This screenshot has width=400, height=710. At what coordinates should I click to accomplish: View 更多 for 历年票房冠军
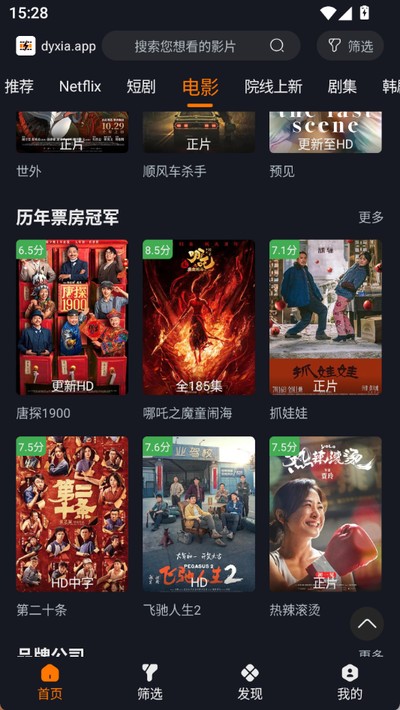(371, 217)
